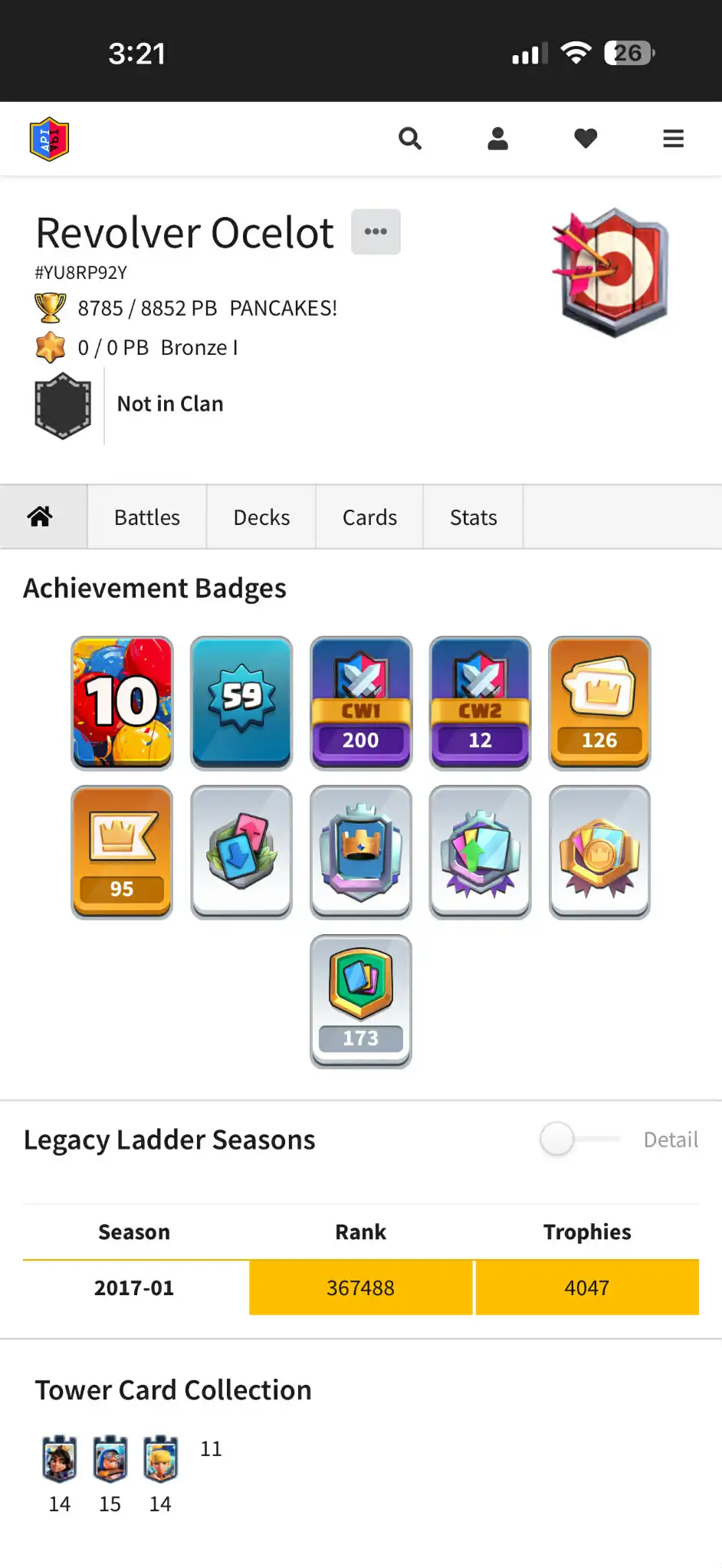The width and height of the screenshot is (722, 1568).
Task: Switch to the Decks tab
Action: 261,517
